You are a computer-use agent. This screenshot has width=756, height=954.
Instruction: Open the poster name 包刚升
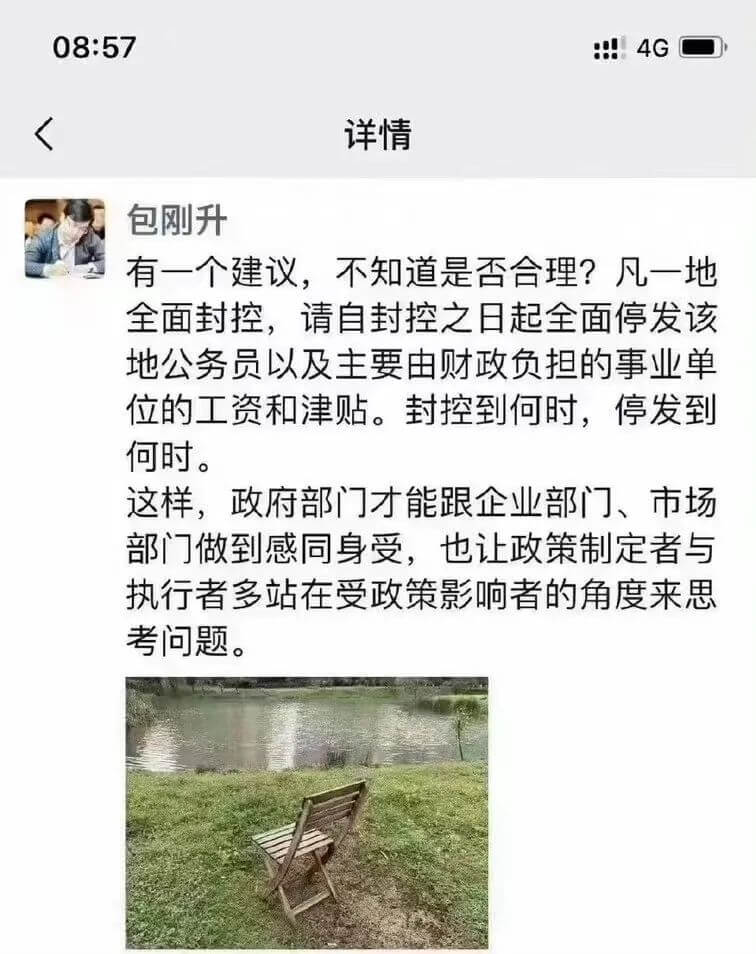click(177, 218)
